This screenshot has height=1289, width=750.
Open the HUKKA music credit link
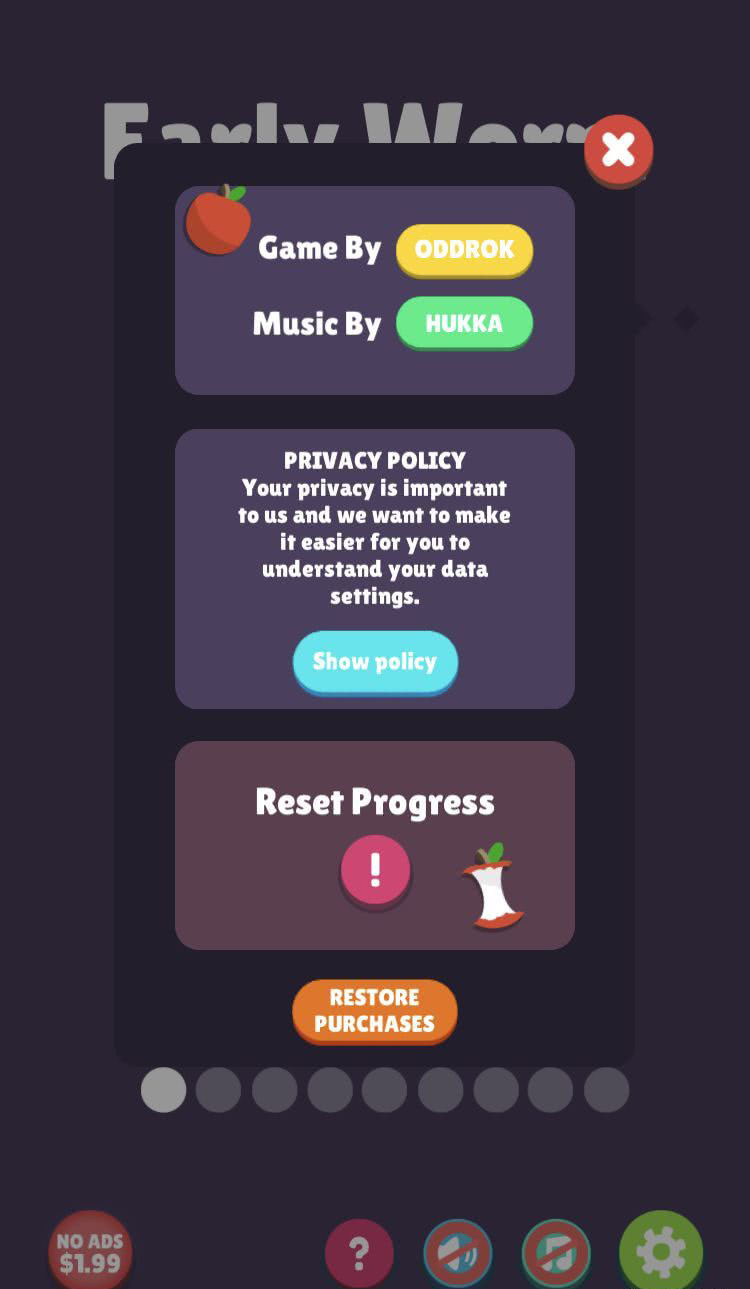tap(464, 323)
